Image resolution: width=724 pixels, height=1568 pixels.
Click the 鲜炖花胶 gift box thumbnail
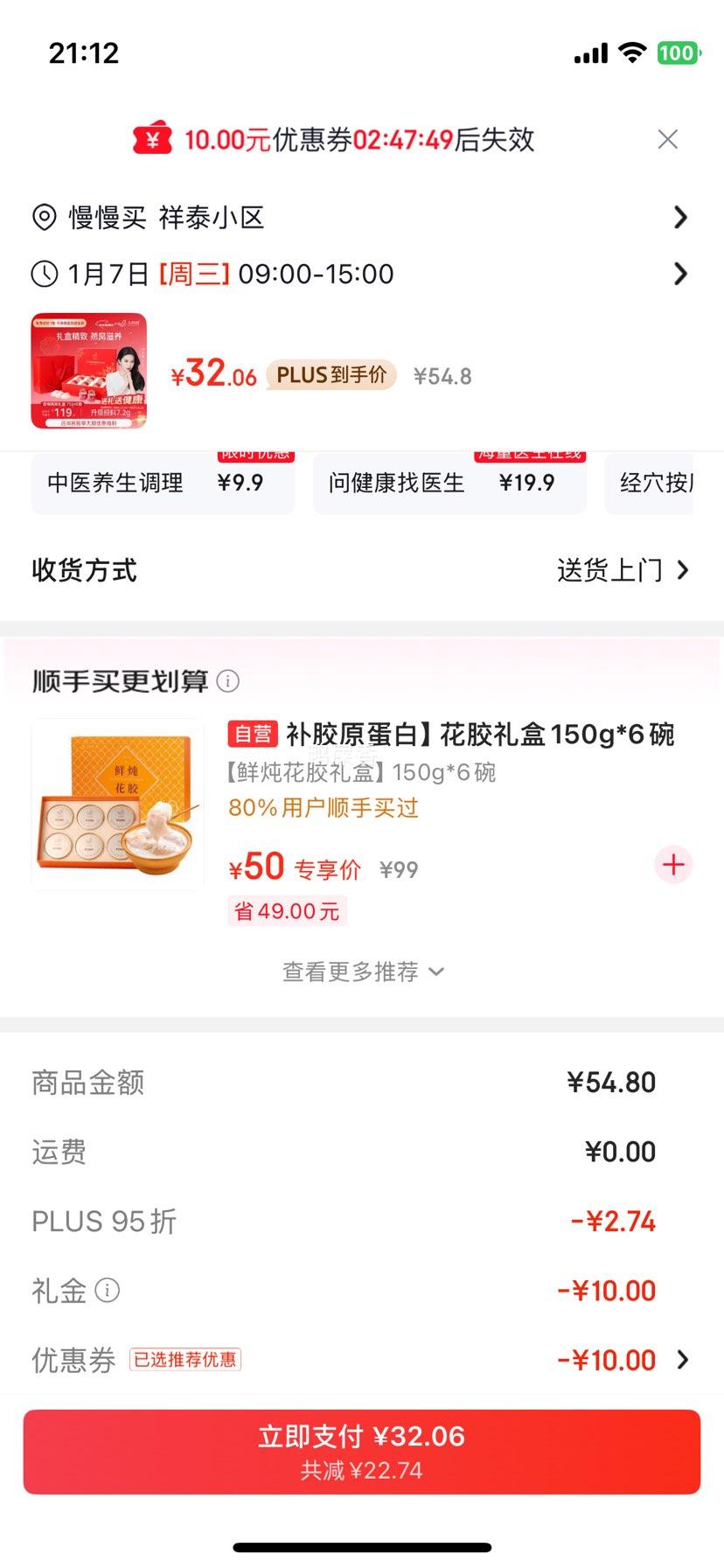click(x=118, y=805)
